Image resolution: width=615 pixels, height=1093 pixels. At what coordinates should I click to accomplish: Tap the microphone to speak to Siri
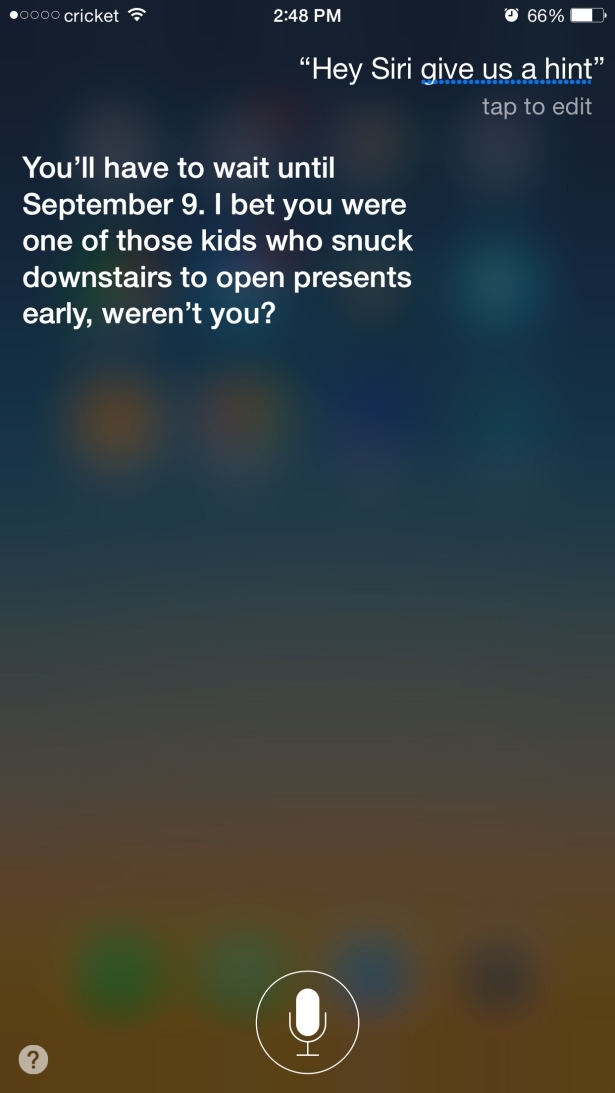coord(308,1022)
